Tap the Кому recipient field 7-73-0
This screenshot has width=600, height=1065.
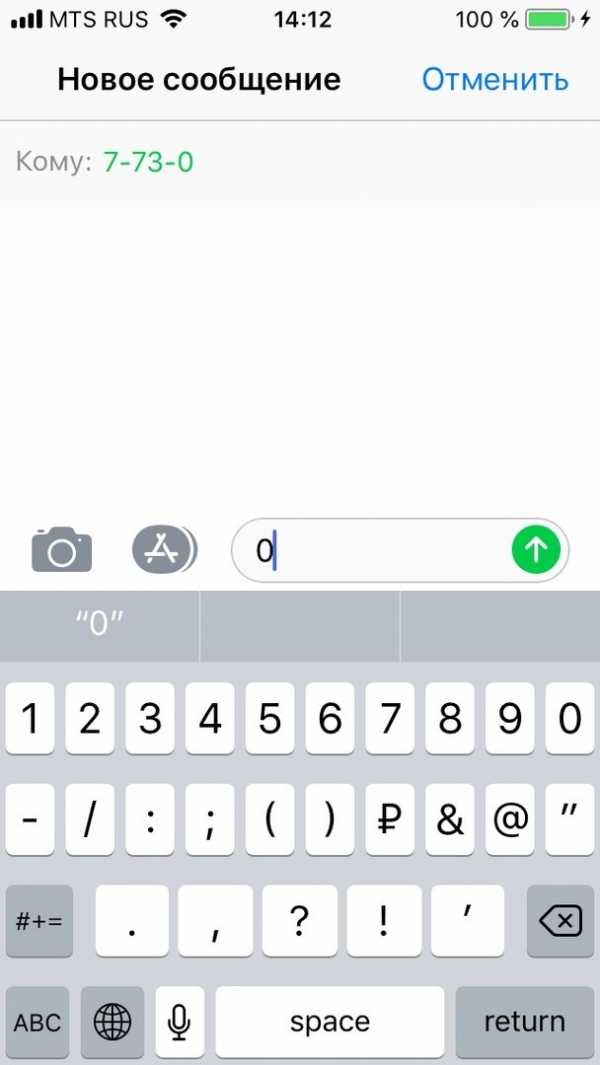(300, 163)
